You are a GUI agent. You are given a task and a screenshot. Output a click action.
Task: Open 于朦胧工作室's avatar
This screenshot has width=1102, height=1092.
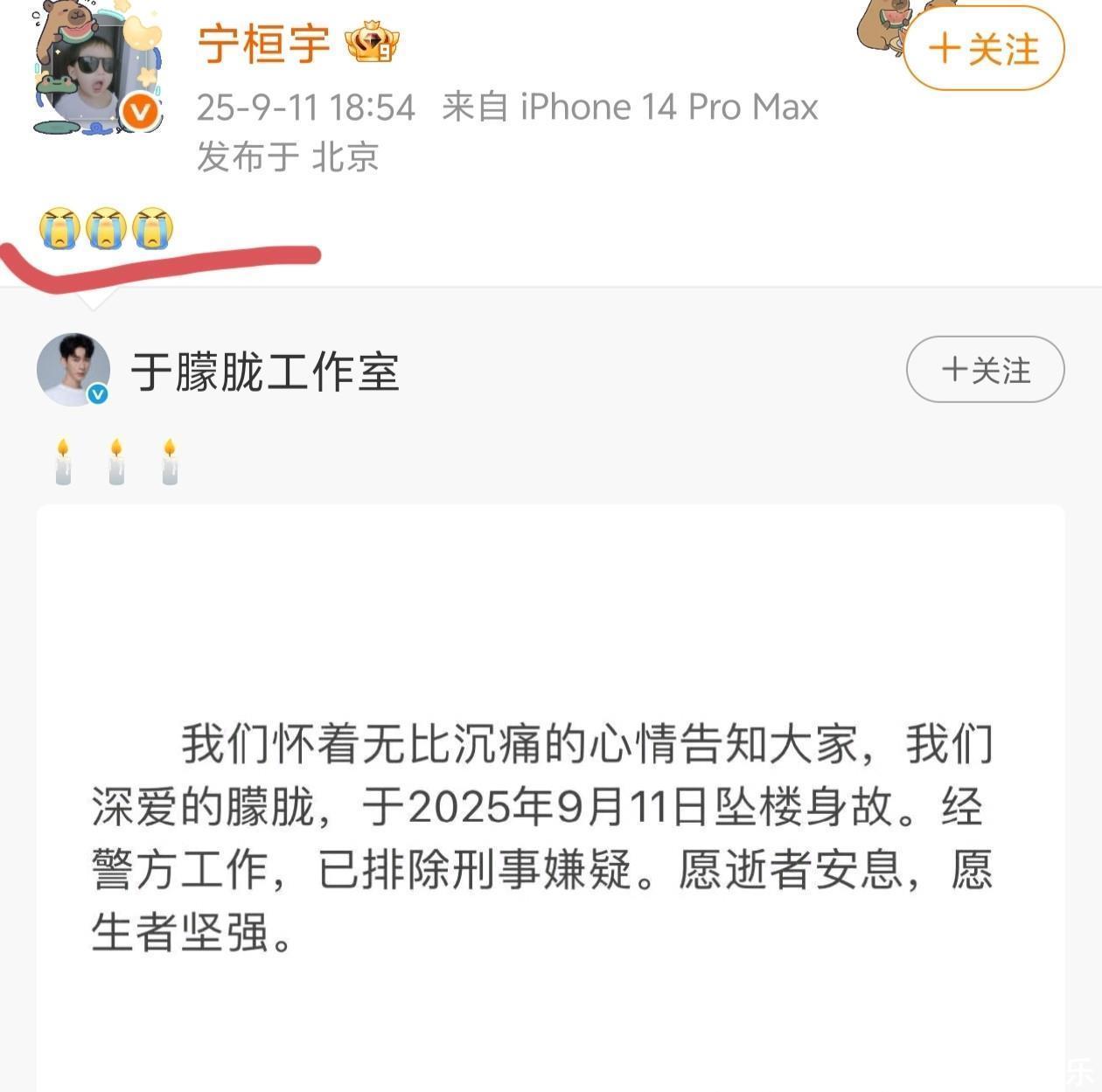click(x=73, y=370)
